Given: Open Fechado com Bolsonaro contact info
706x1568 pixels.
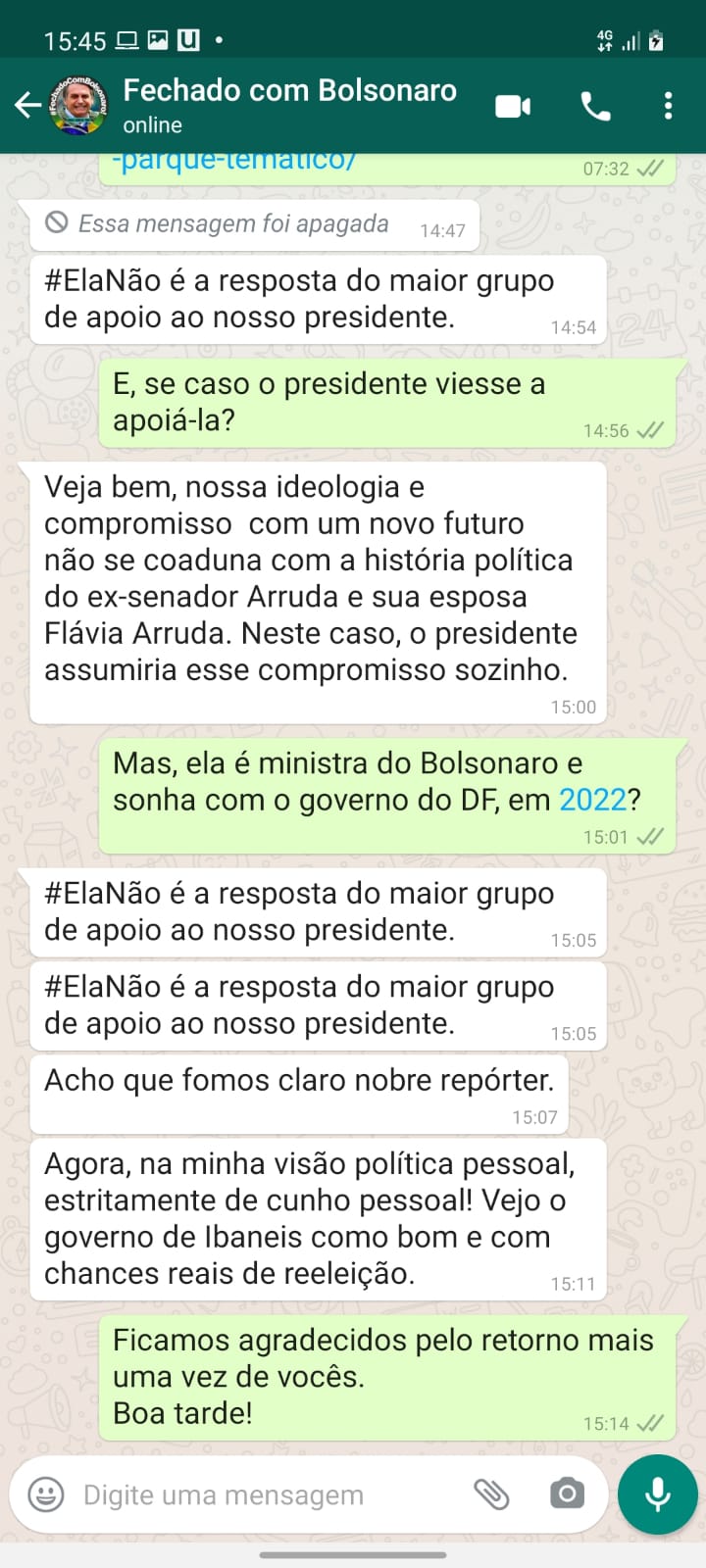Looking at the screenshot, I should (289, 105).
